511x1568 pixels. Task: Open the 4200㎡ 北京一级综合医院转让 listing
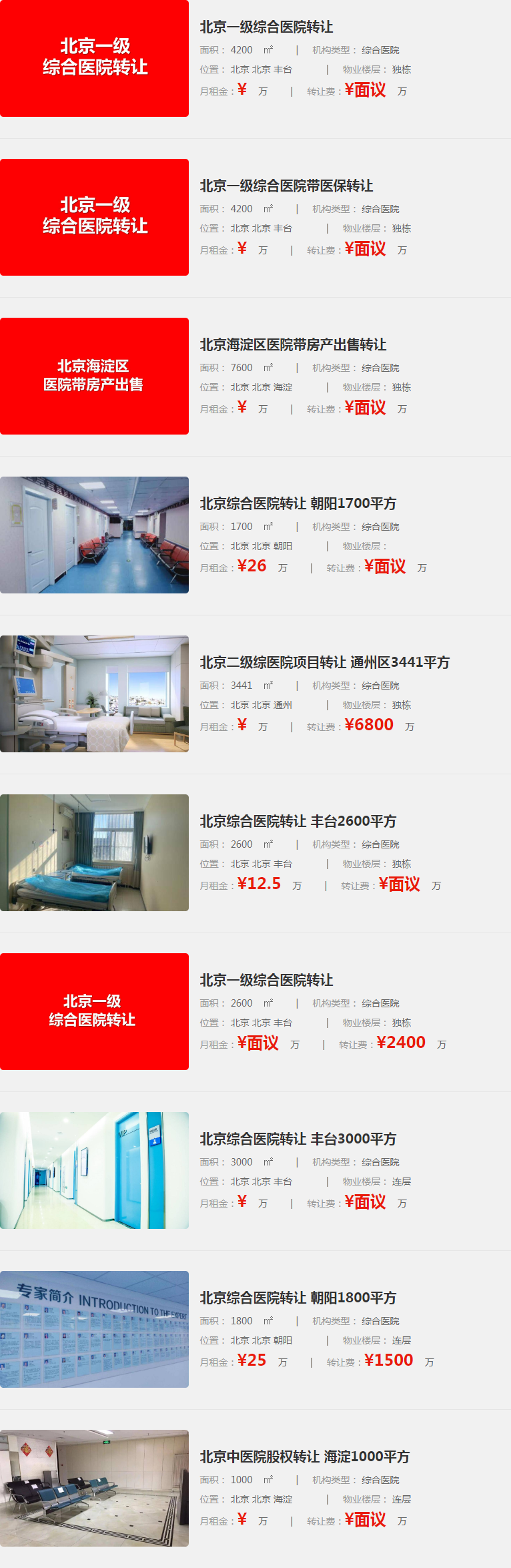266,27
